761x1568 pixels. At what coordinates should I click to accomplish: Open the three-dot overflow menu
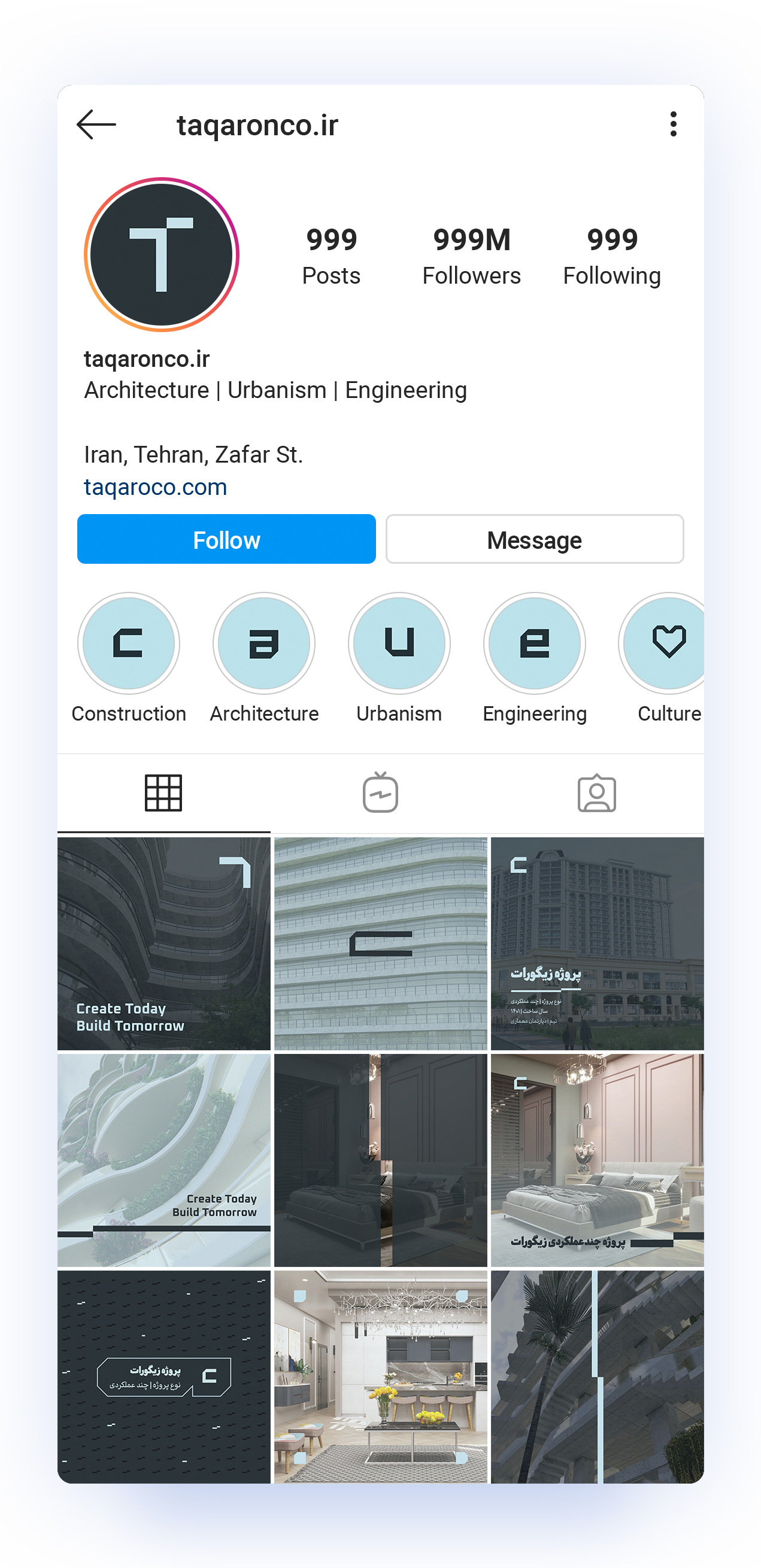click(673, 124)
